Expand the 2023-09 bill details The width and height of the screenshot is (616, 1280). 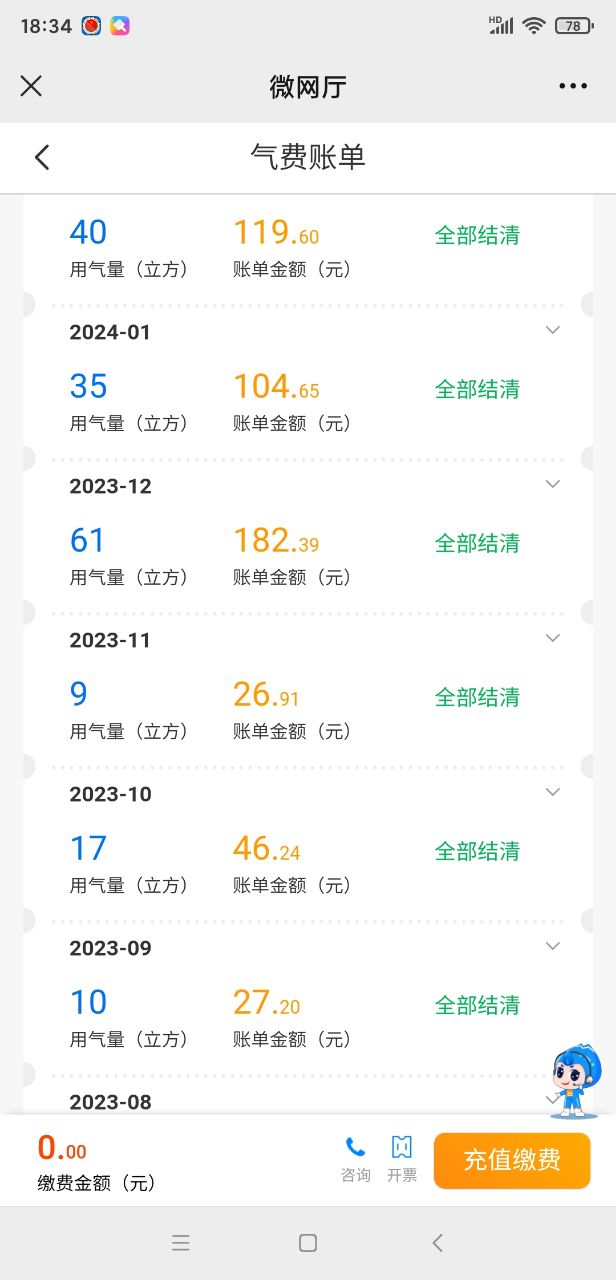click(x=552, y=947)
